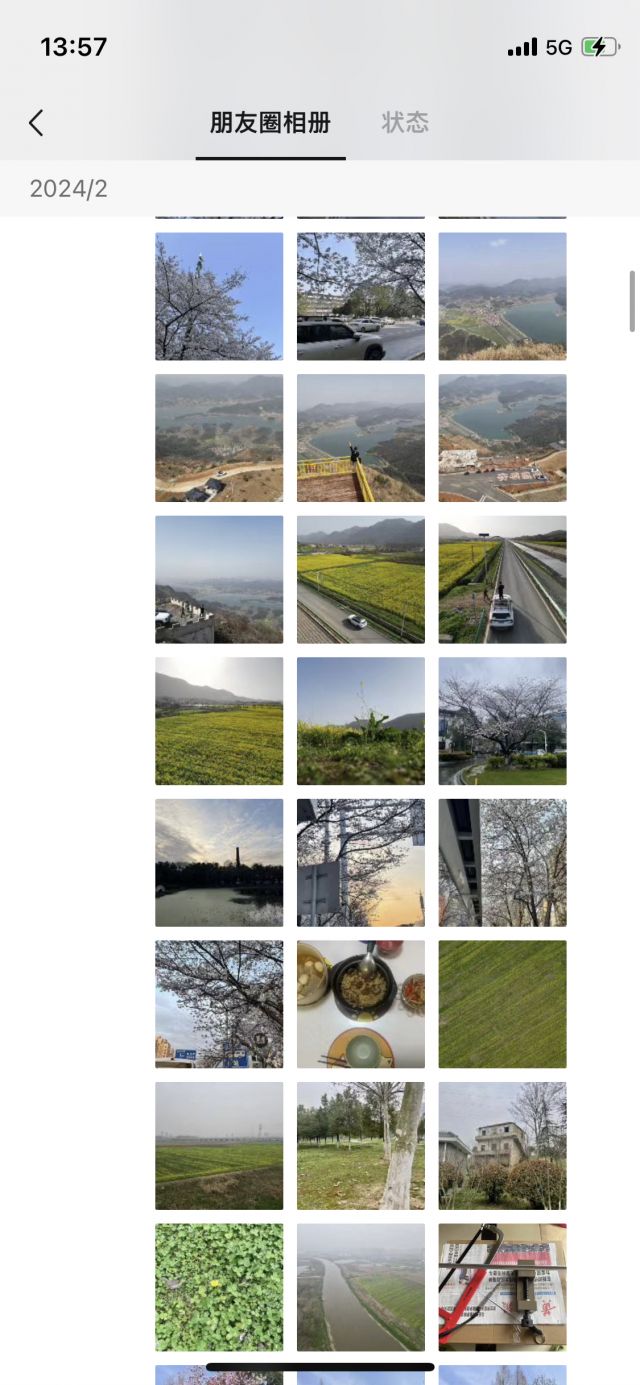View the photo with the yellow railing overlook
Viewport: 640px width, 1385px height.
[360, 438]
